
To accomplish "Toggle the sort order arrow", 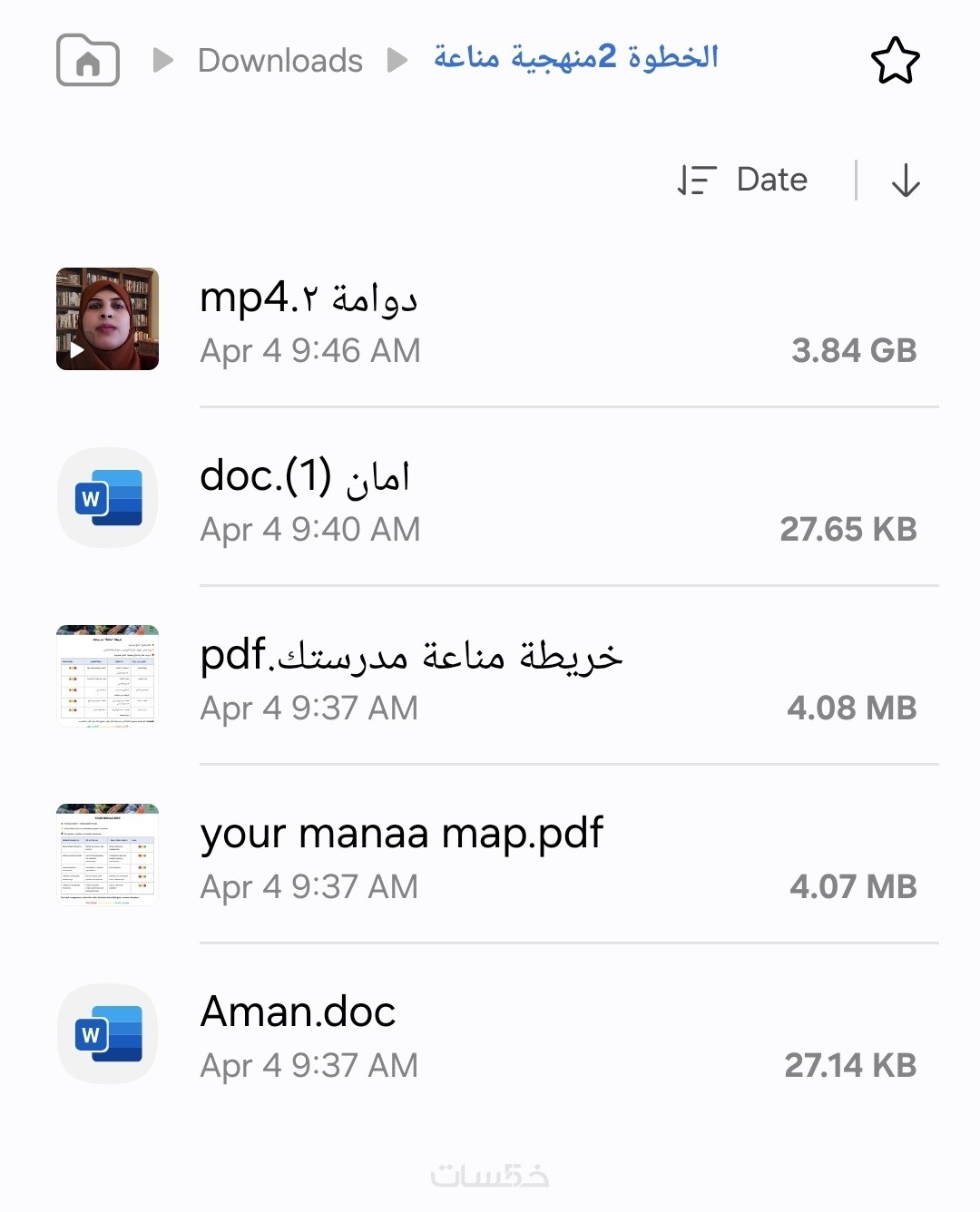I will (x=905, y=180).
